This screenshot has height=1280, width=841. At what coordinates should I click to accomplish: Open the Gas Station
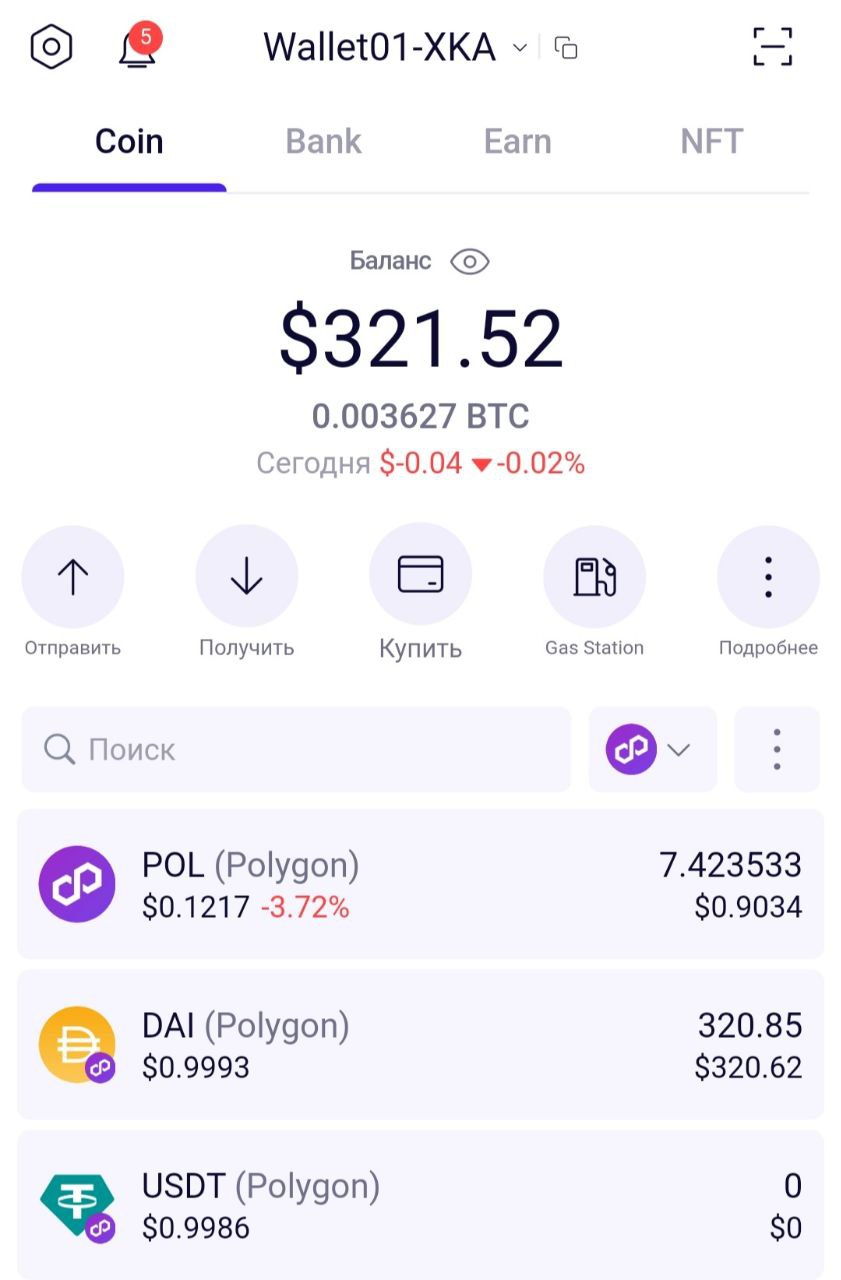click(x=594, y=577)
